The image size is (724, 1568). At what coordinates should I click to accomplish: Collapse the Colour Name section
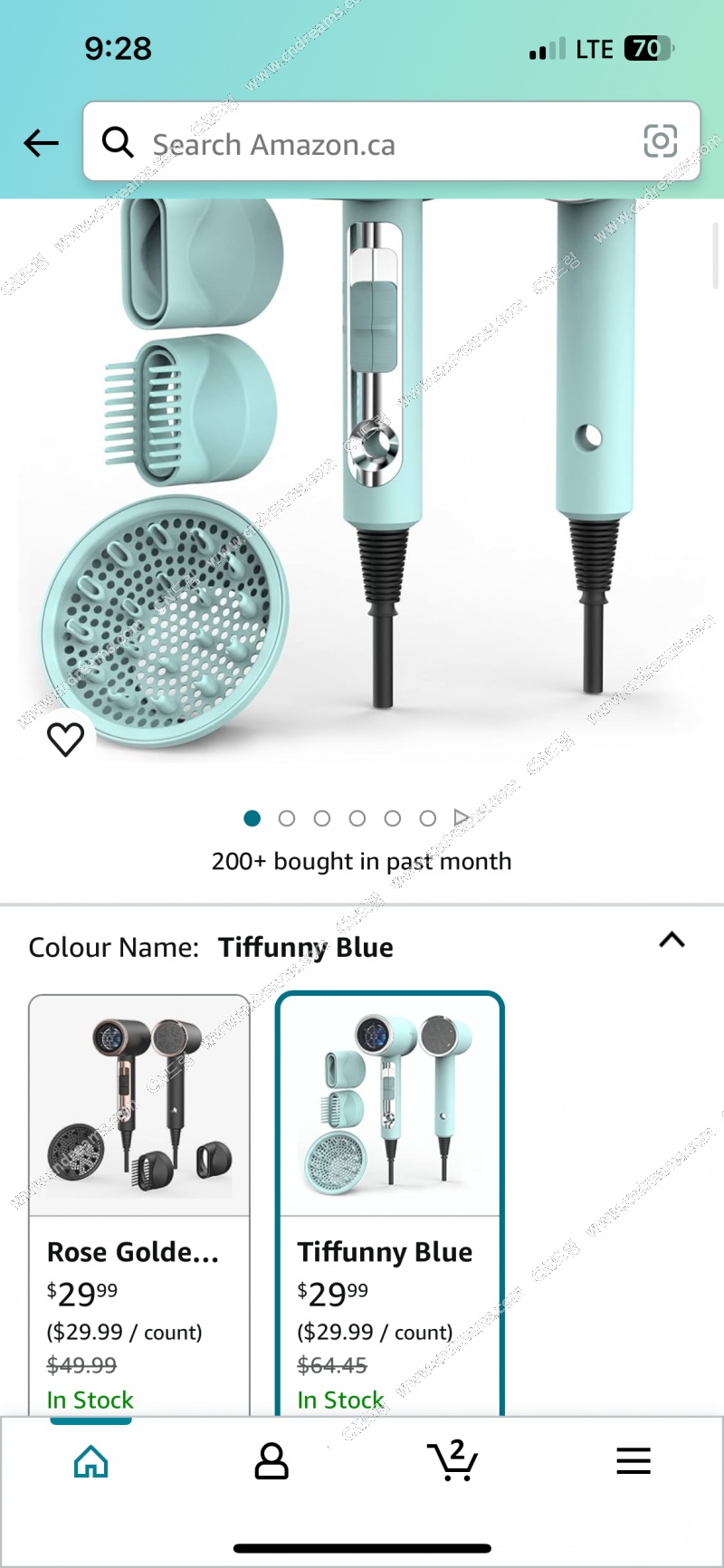click(672, 940)
